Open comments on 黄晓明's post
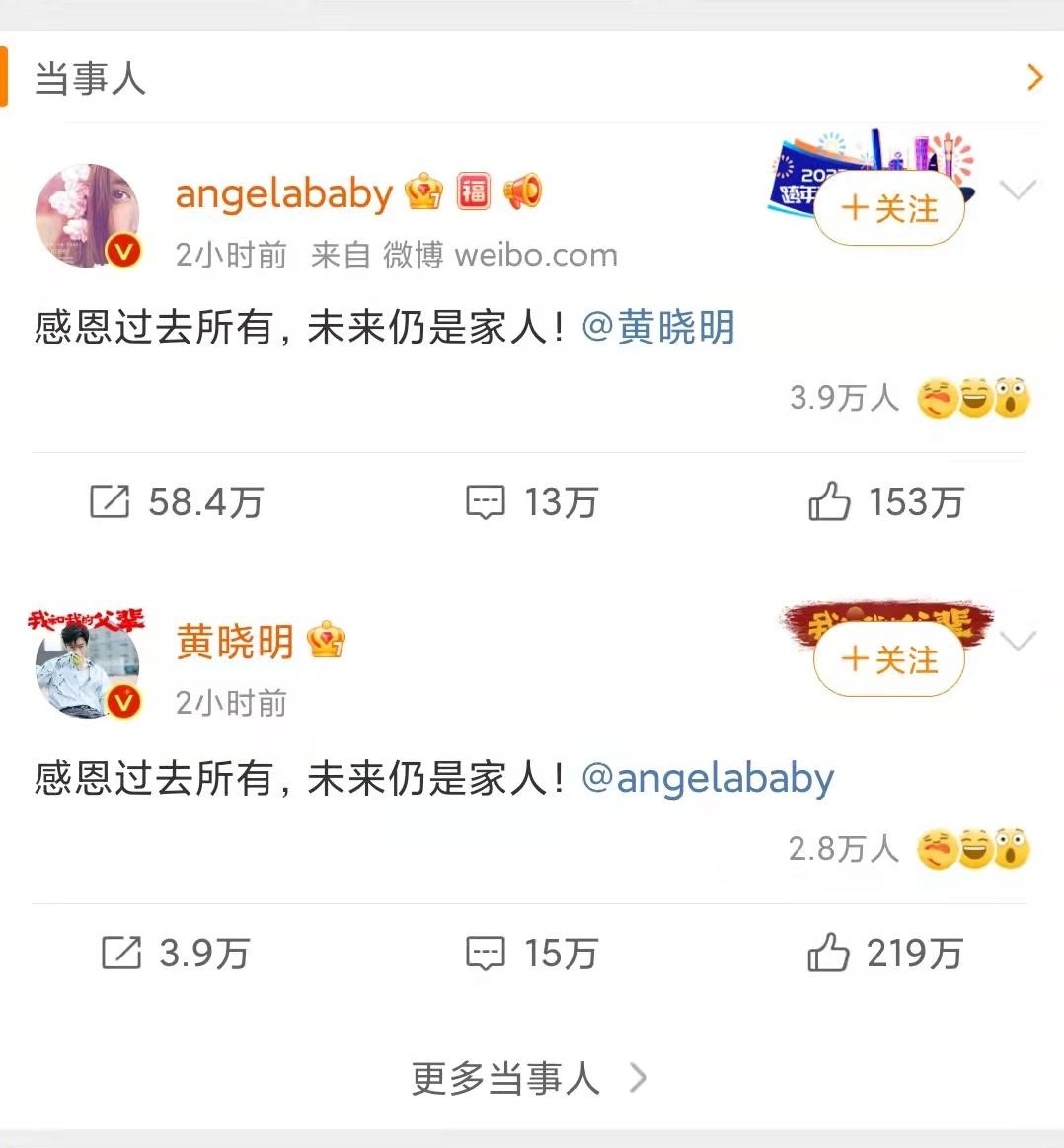The width and height of the screenshot is (1064, 1148). click(532, 954)
